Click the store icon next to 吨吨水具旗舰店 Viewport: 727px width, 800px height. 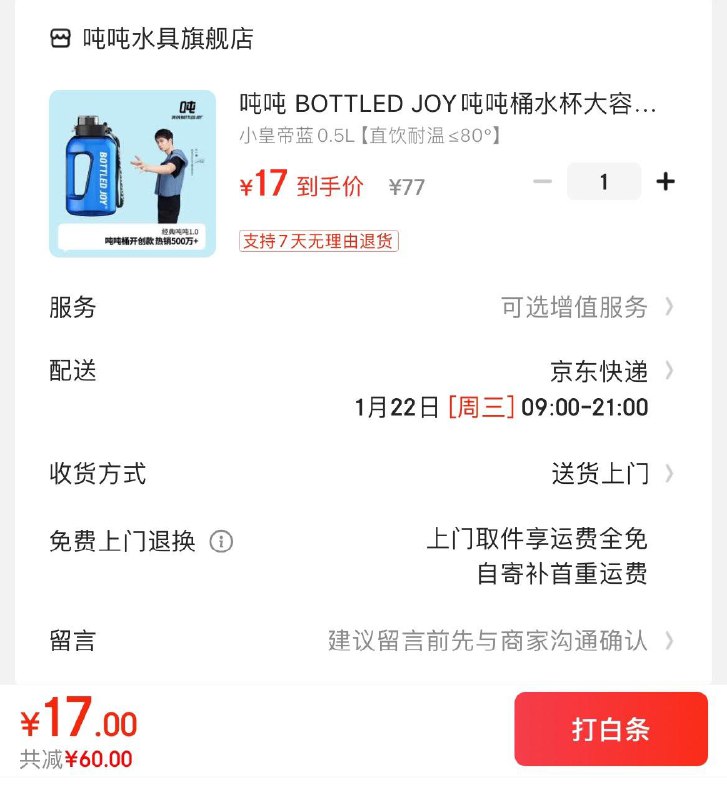click(60, 39)
